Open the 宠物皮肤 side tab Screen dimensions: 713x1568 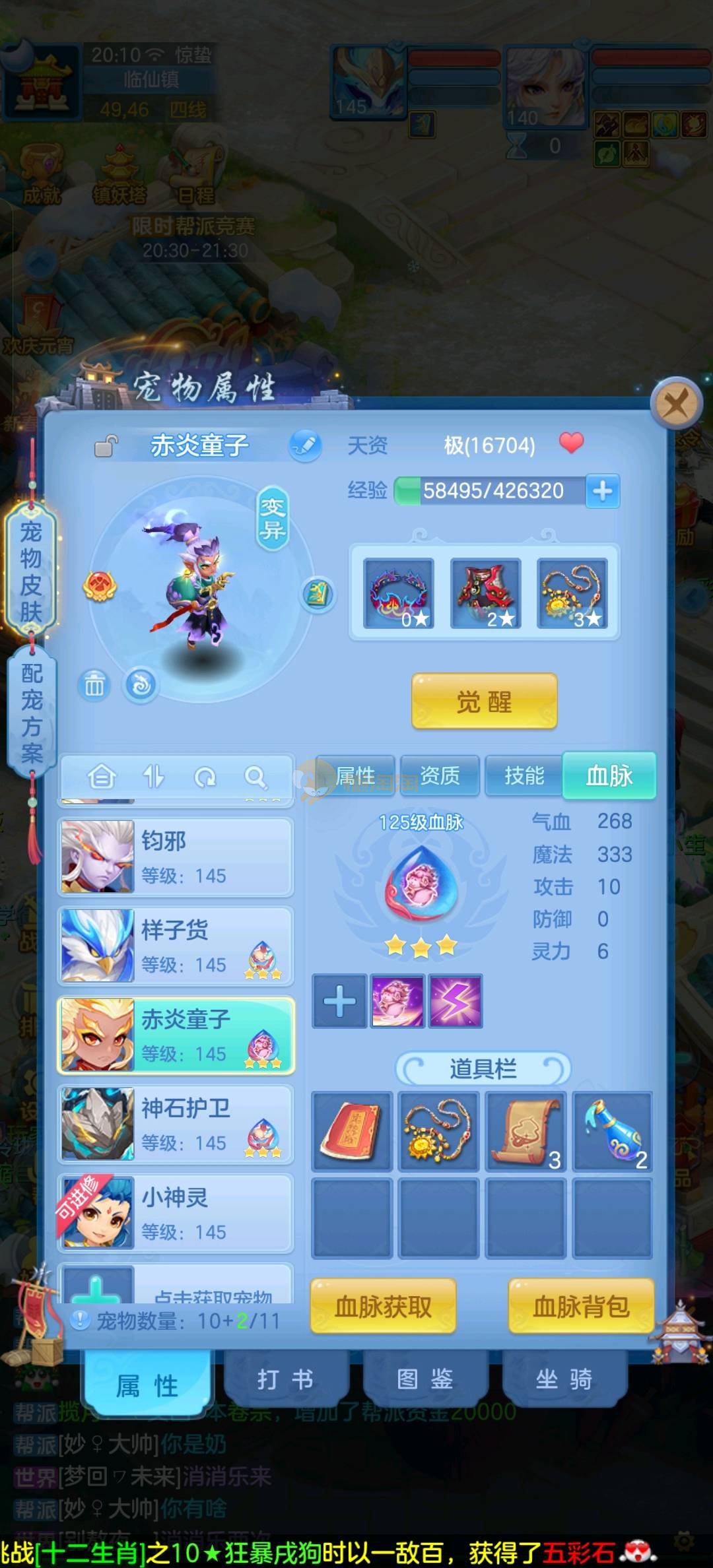pyautogui.click(x=31, y=572)
